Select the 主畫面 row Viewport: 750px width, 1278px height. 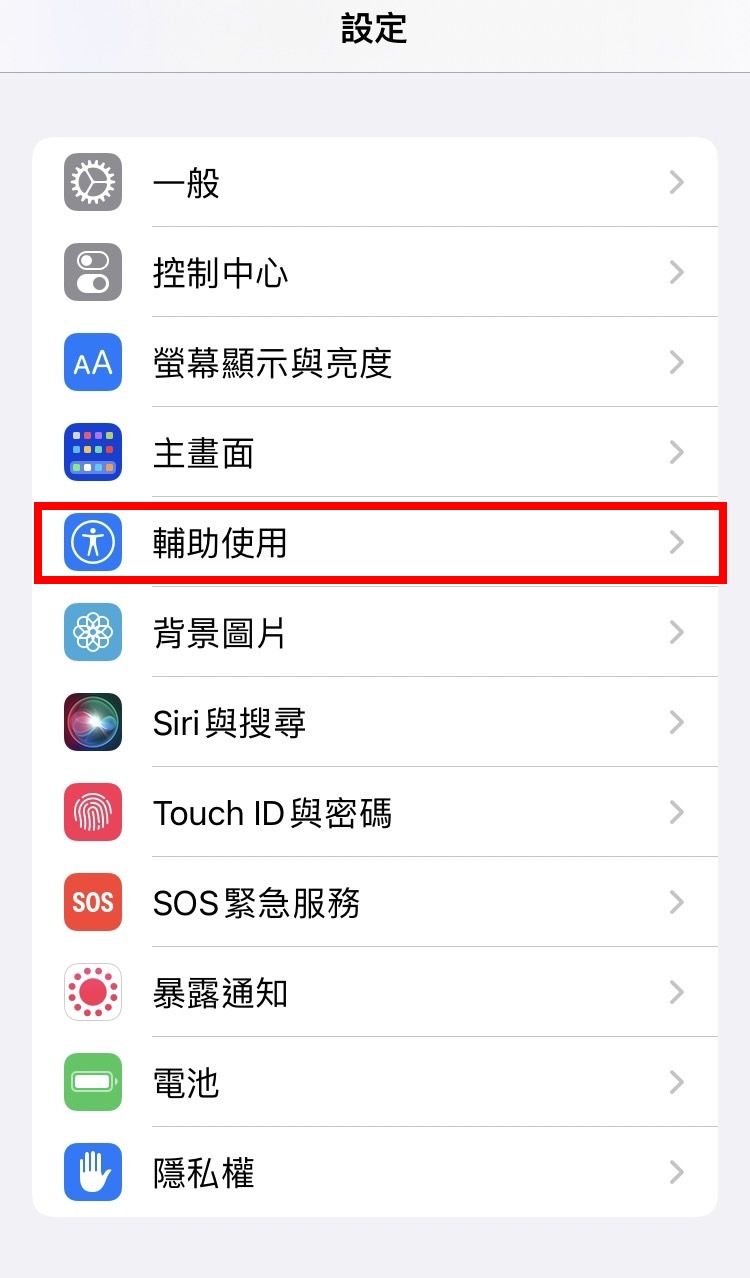(375, 452)
